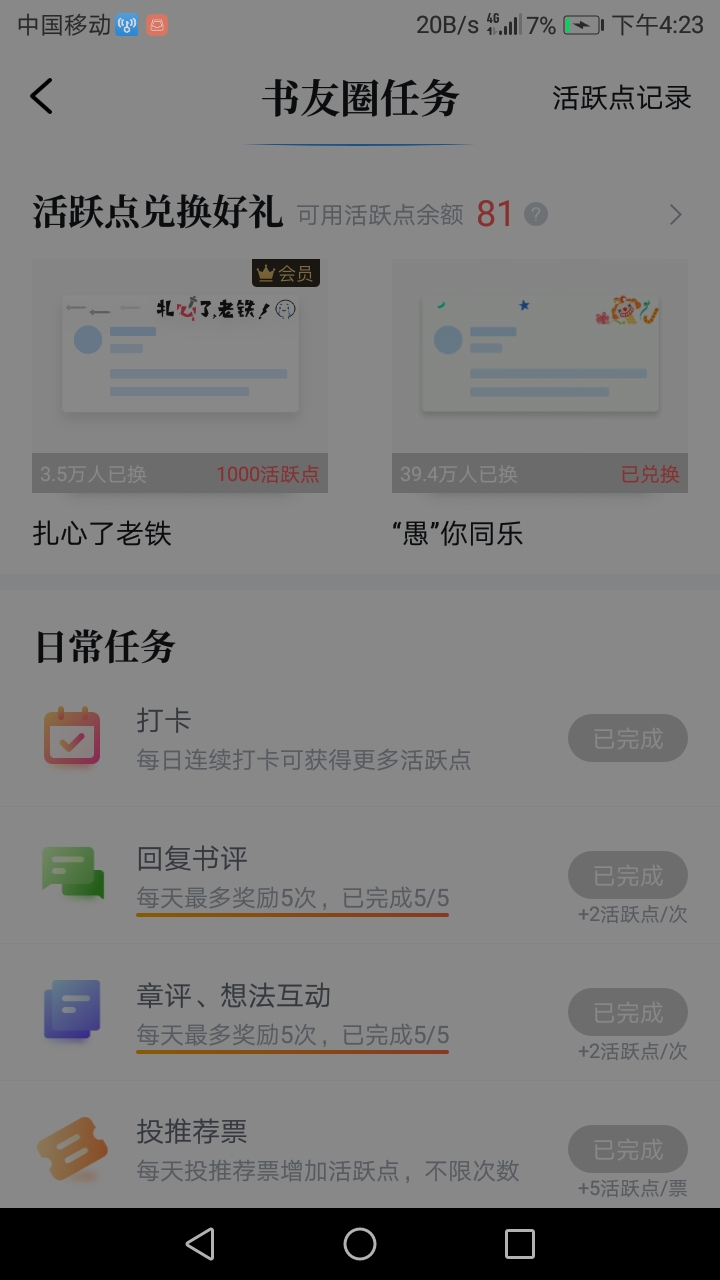The width and height of the screenshot is (720, 1280).
Task: Tap 已完成 button for 投推荐票 task
Action: tap(628, 1150)
